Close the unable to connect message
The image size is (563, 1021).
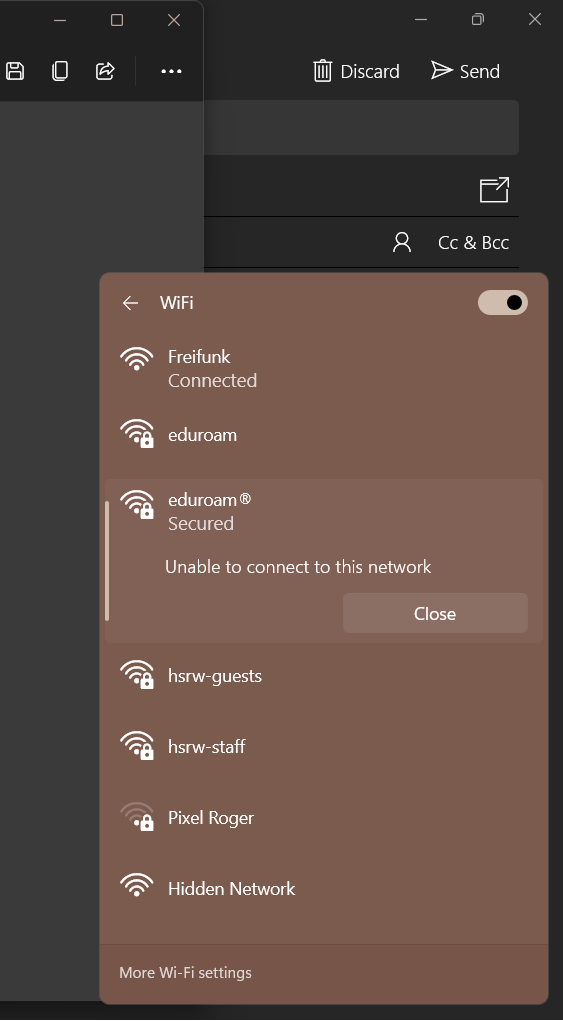coord(435,613)
